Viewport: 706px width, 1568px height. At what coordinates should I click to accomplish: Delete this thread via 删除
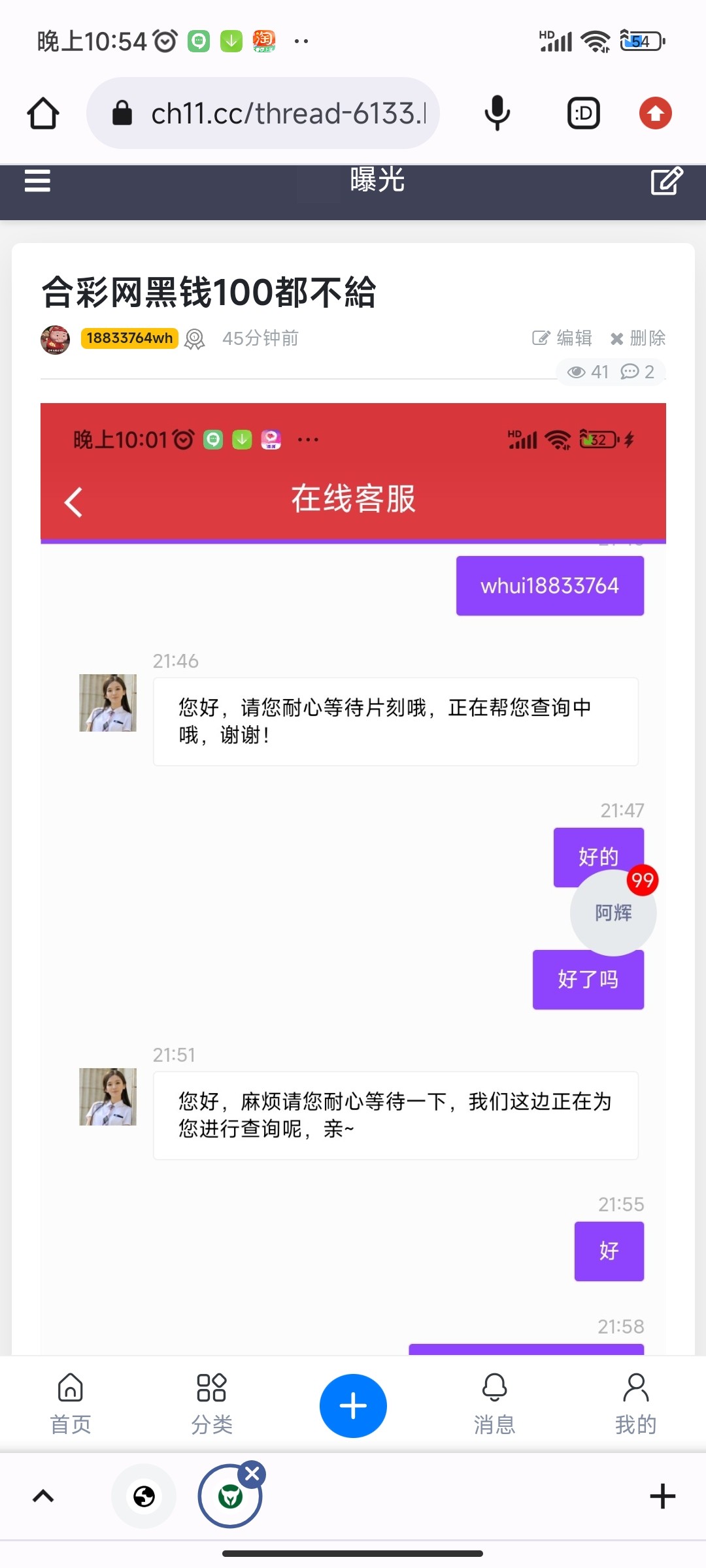638,338
